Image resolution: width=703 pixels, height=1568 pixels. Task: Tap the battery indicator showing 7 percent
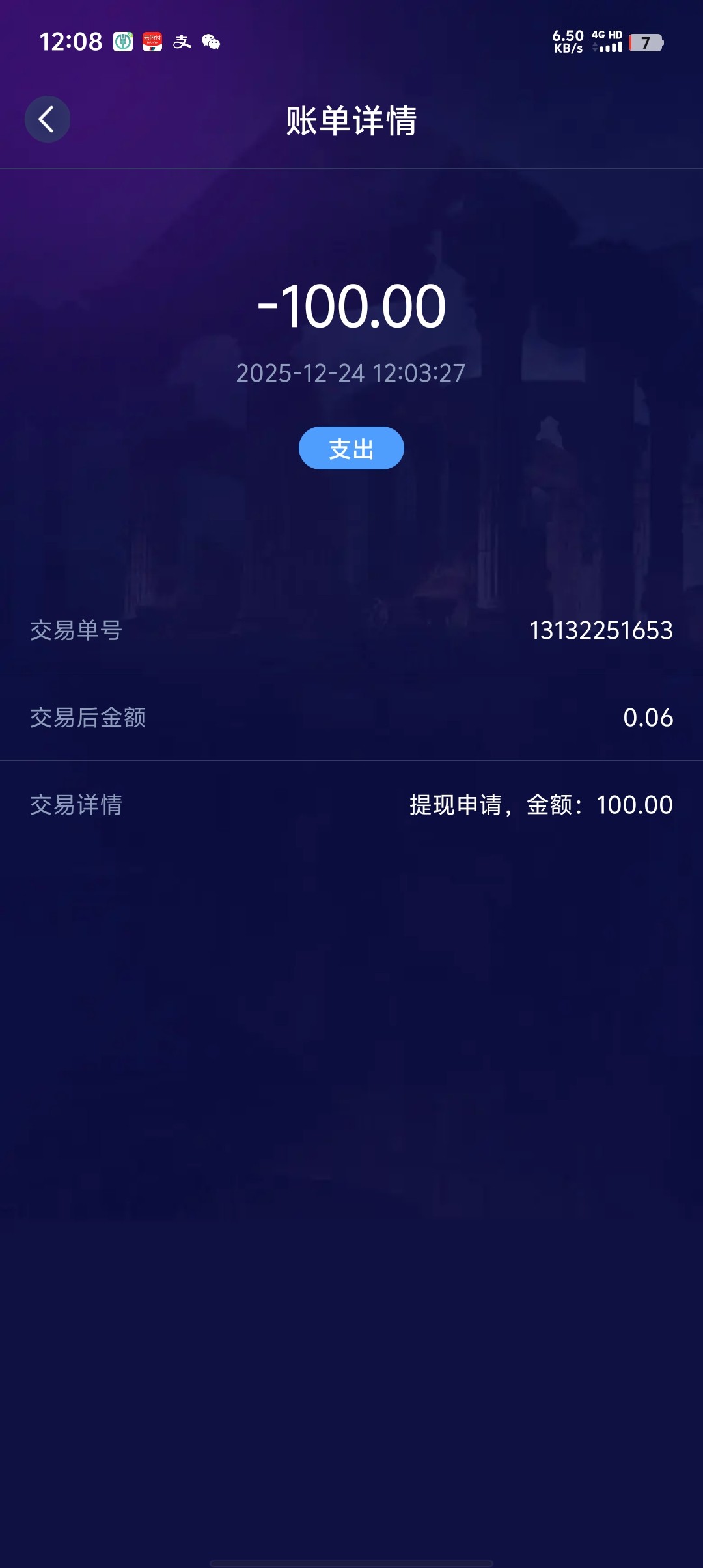[644, 41]
